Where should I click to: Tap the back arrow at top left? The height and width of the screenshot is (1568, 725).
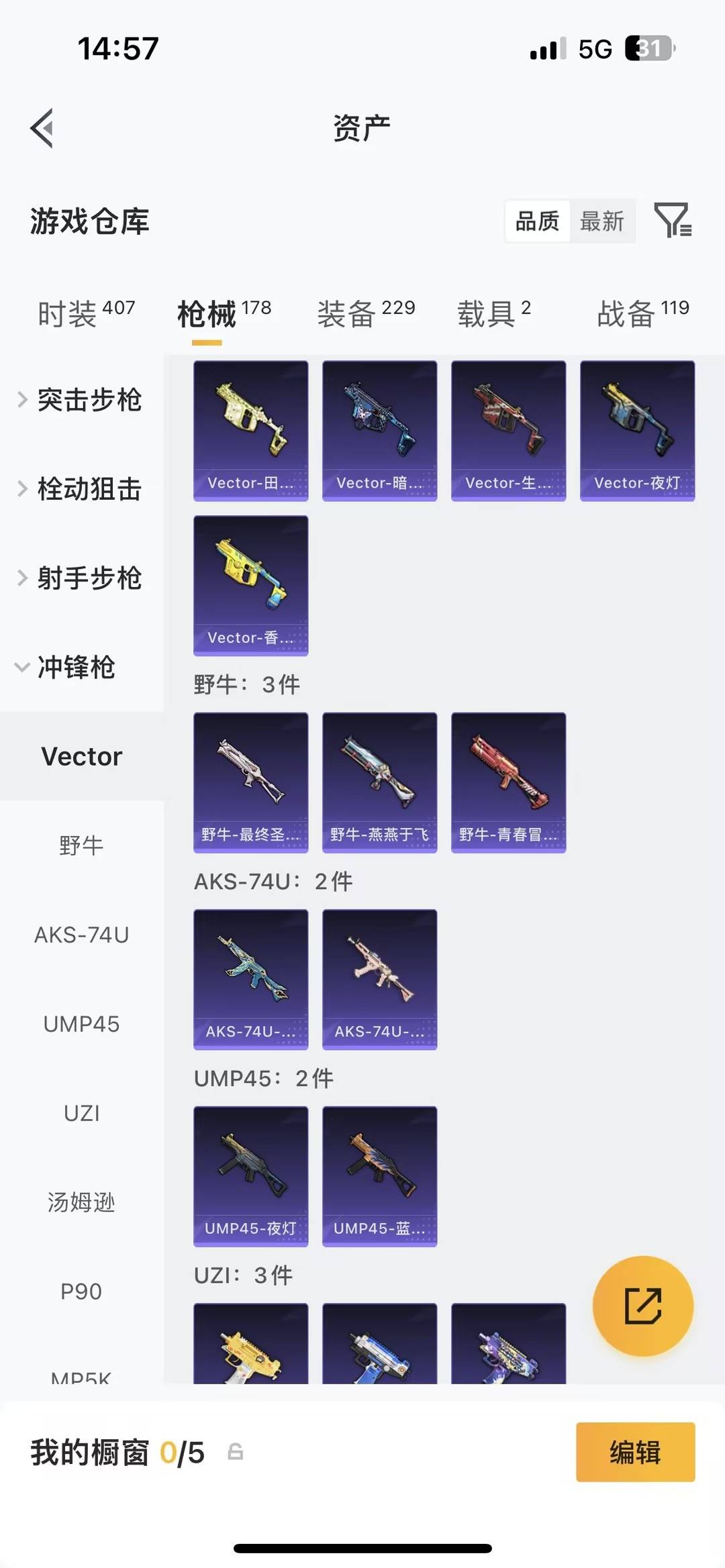coord(42,128)
